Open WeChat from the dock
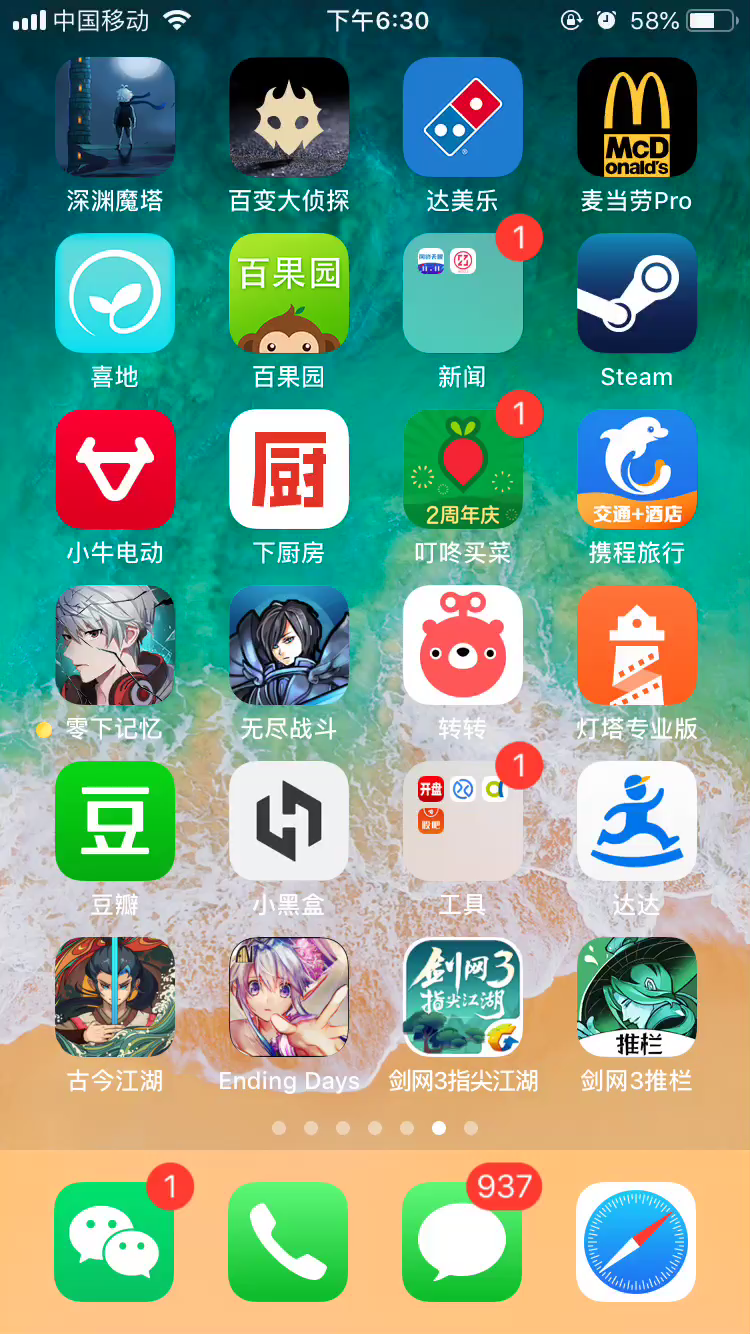Image resolution: width=750 pixels, height=1334 pixels. [114, 1242]
